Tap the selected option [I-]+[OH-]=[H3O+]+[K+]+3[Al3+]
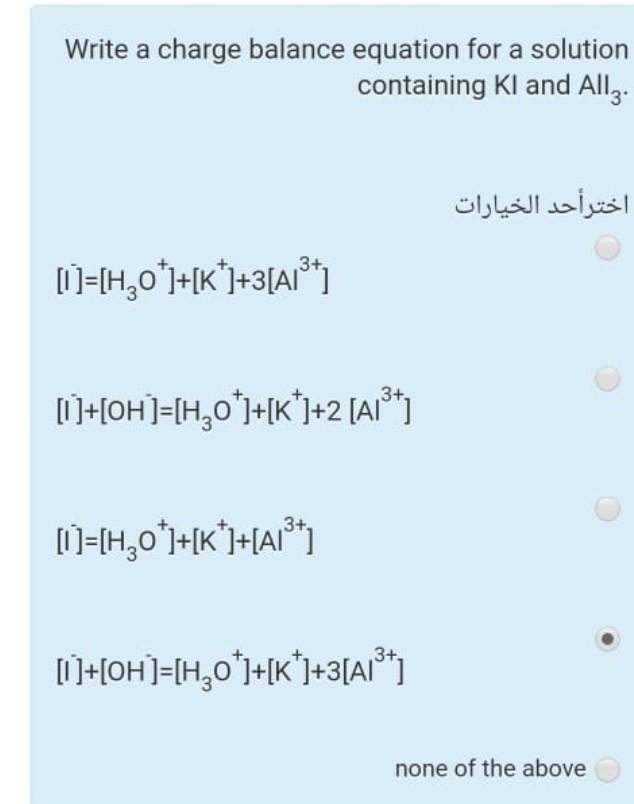Viewport: 634px width, 804px height. click(x=609, y=638)
